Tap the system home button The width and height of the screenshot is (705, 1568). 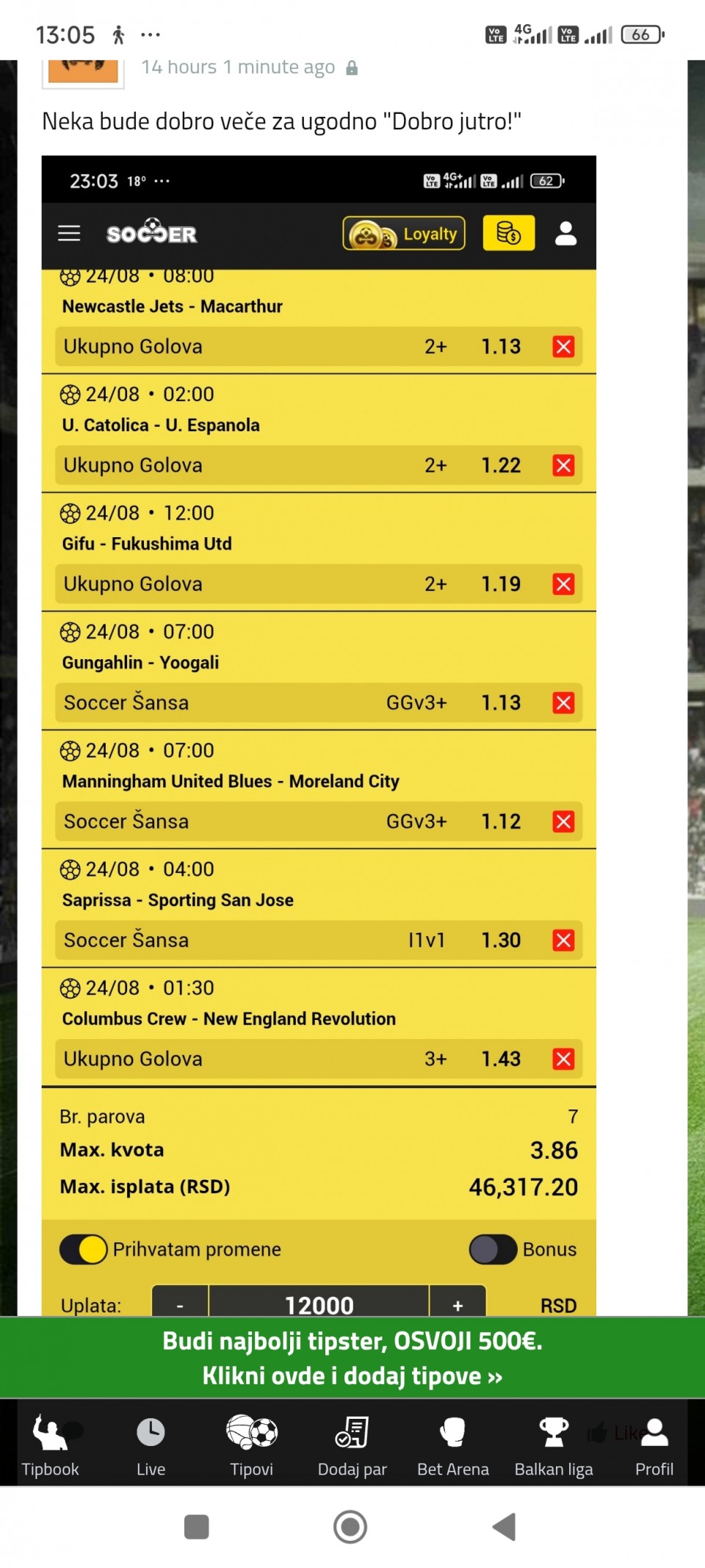click(350, 1527)
